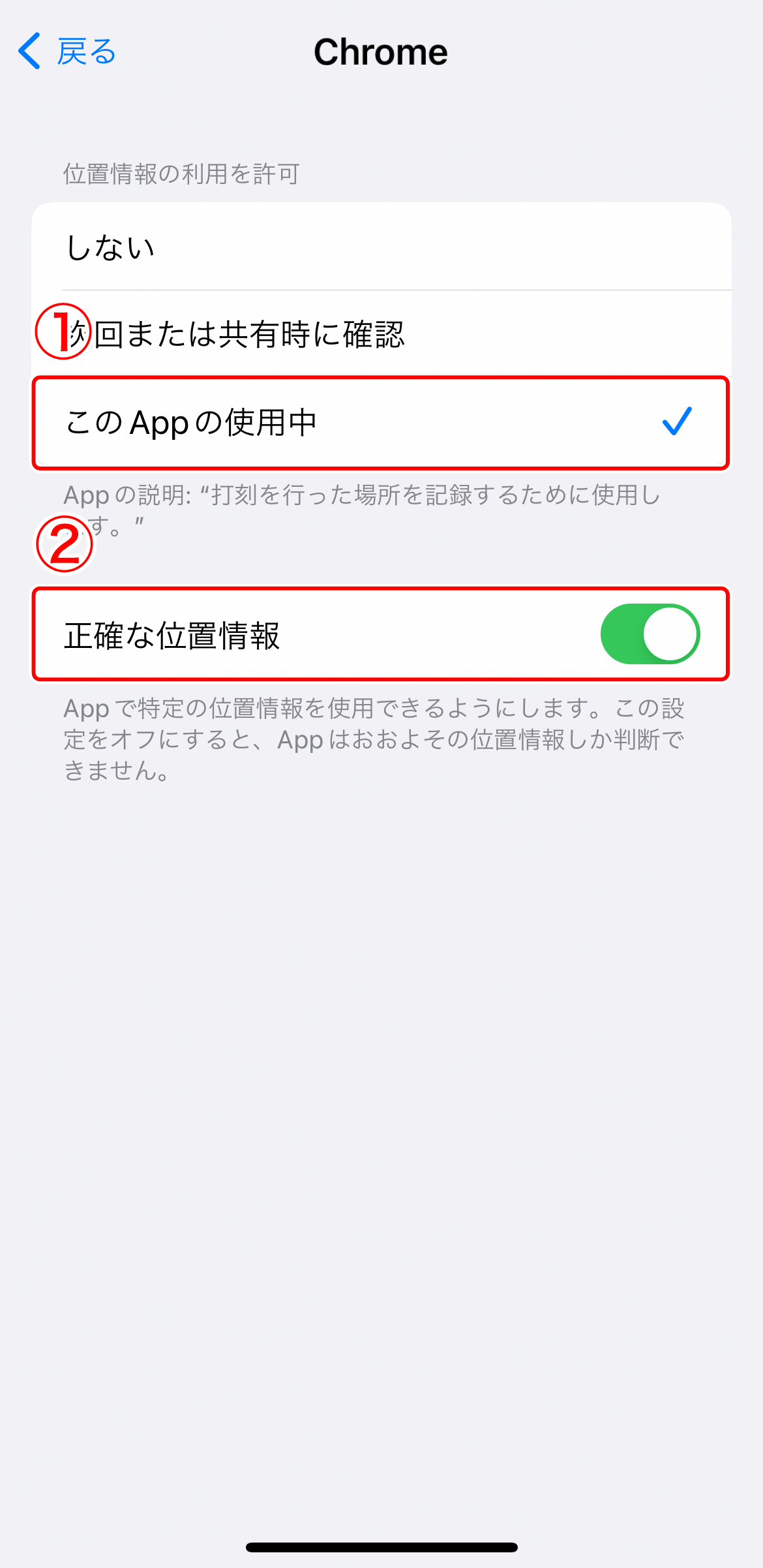Viewport: 763px width, 1568px height.
Task: Choose 次回または共有時に確認 option
Action: (x=381, y=334)
